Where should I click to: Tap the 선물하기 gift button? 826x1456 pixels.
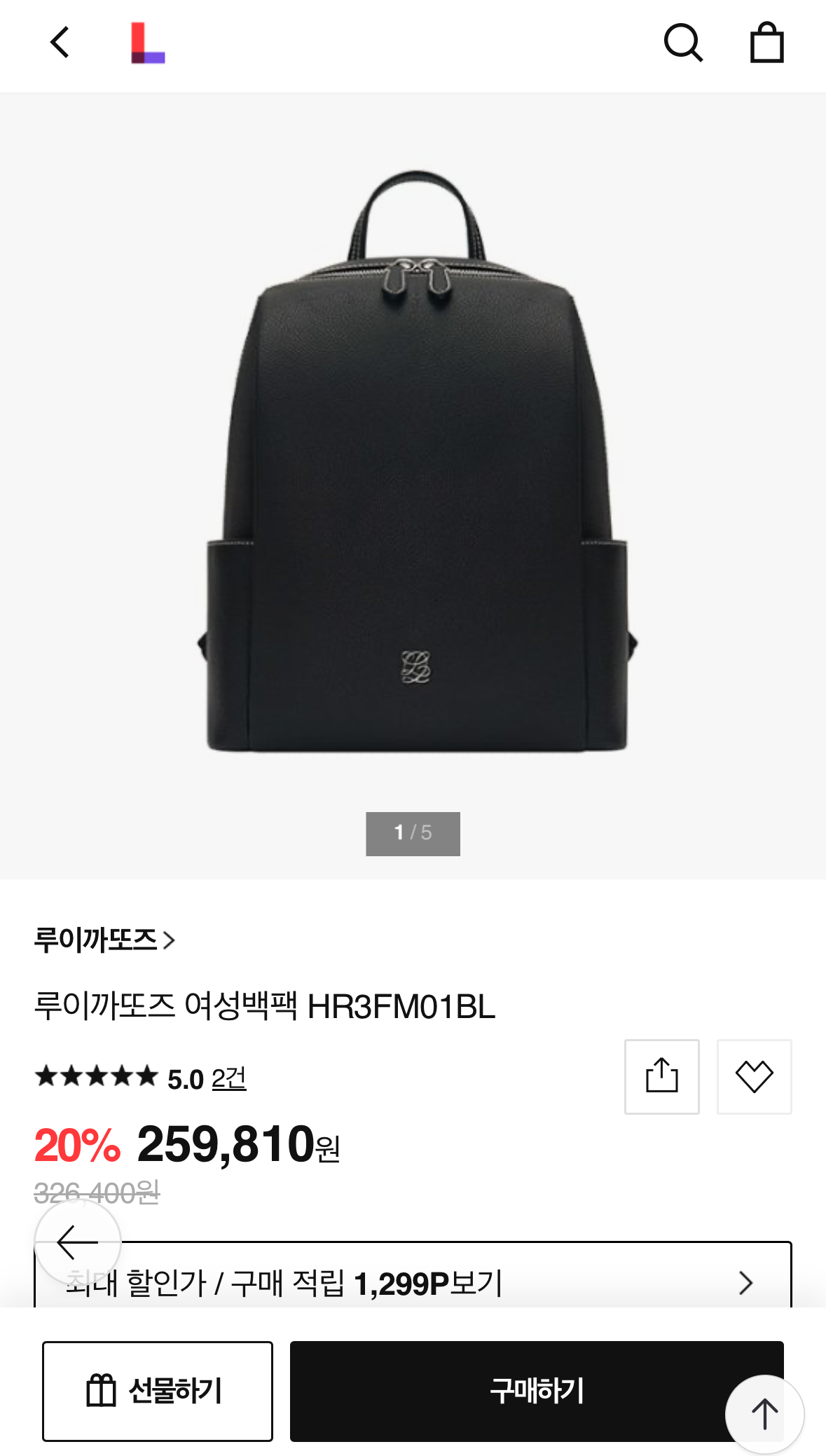158,1391
